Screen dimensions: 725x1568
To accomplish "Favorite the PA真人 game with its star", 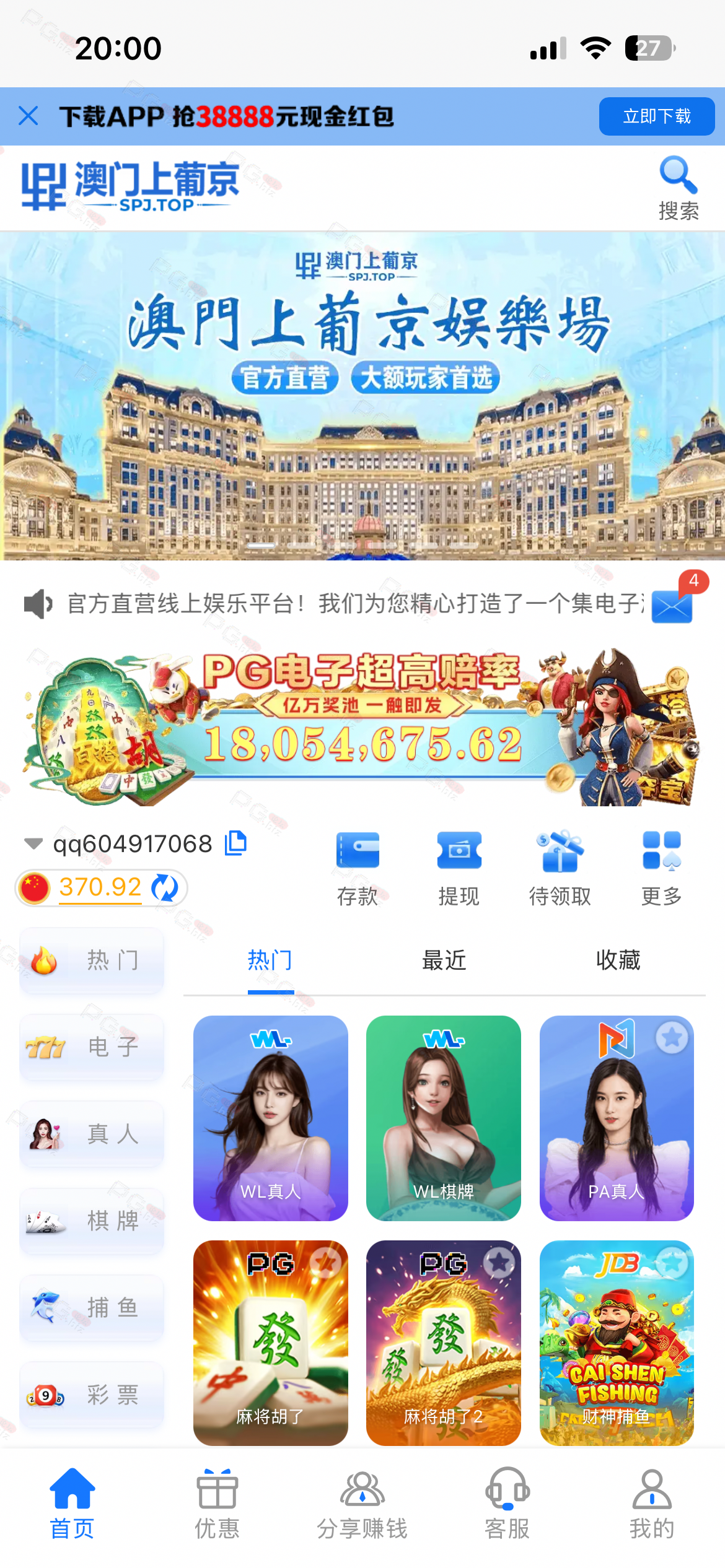I will pyautogui.click(x=672, y=1037).
